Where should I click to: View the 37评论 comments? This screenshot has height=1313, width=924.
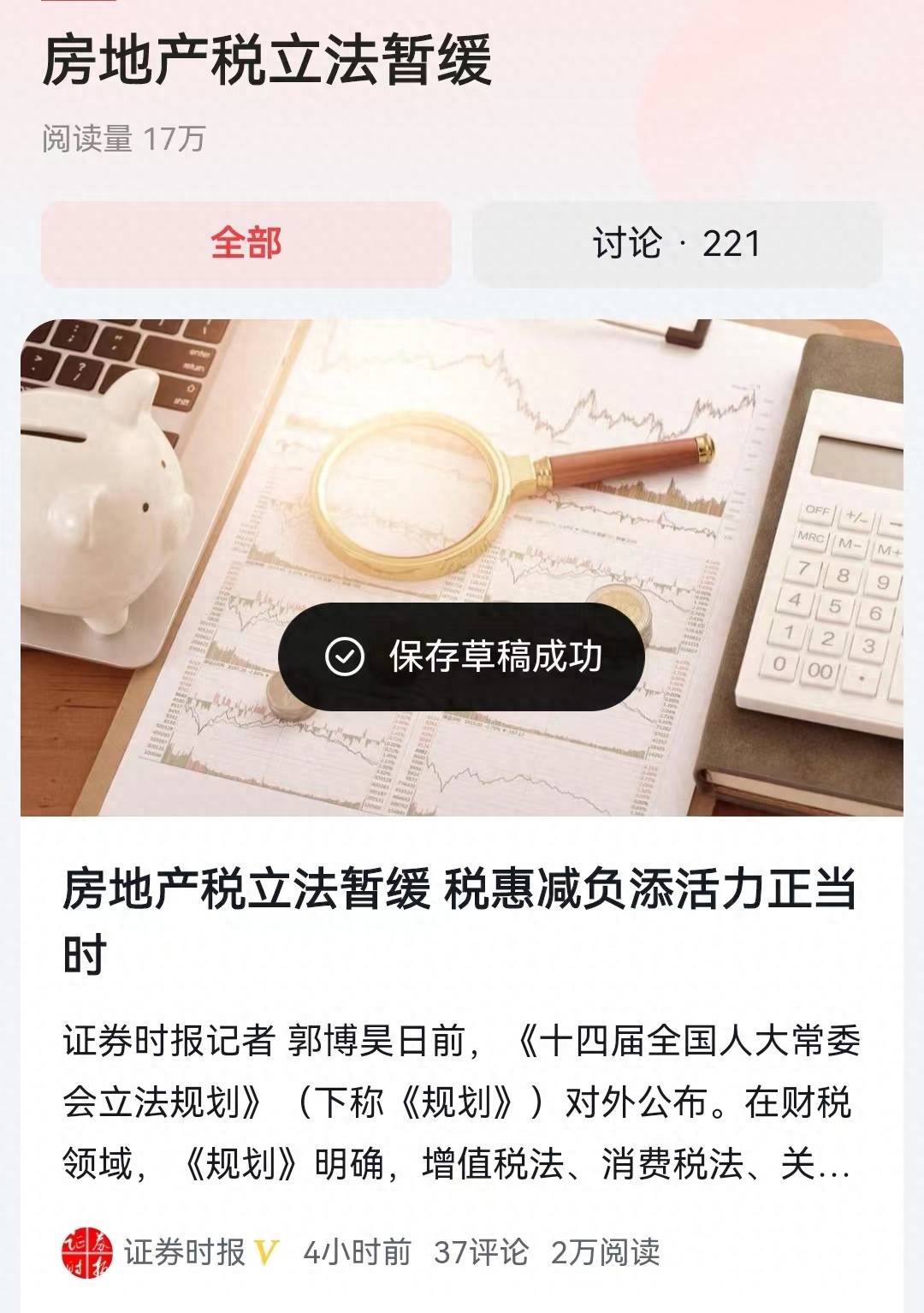(481, 1252)
